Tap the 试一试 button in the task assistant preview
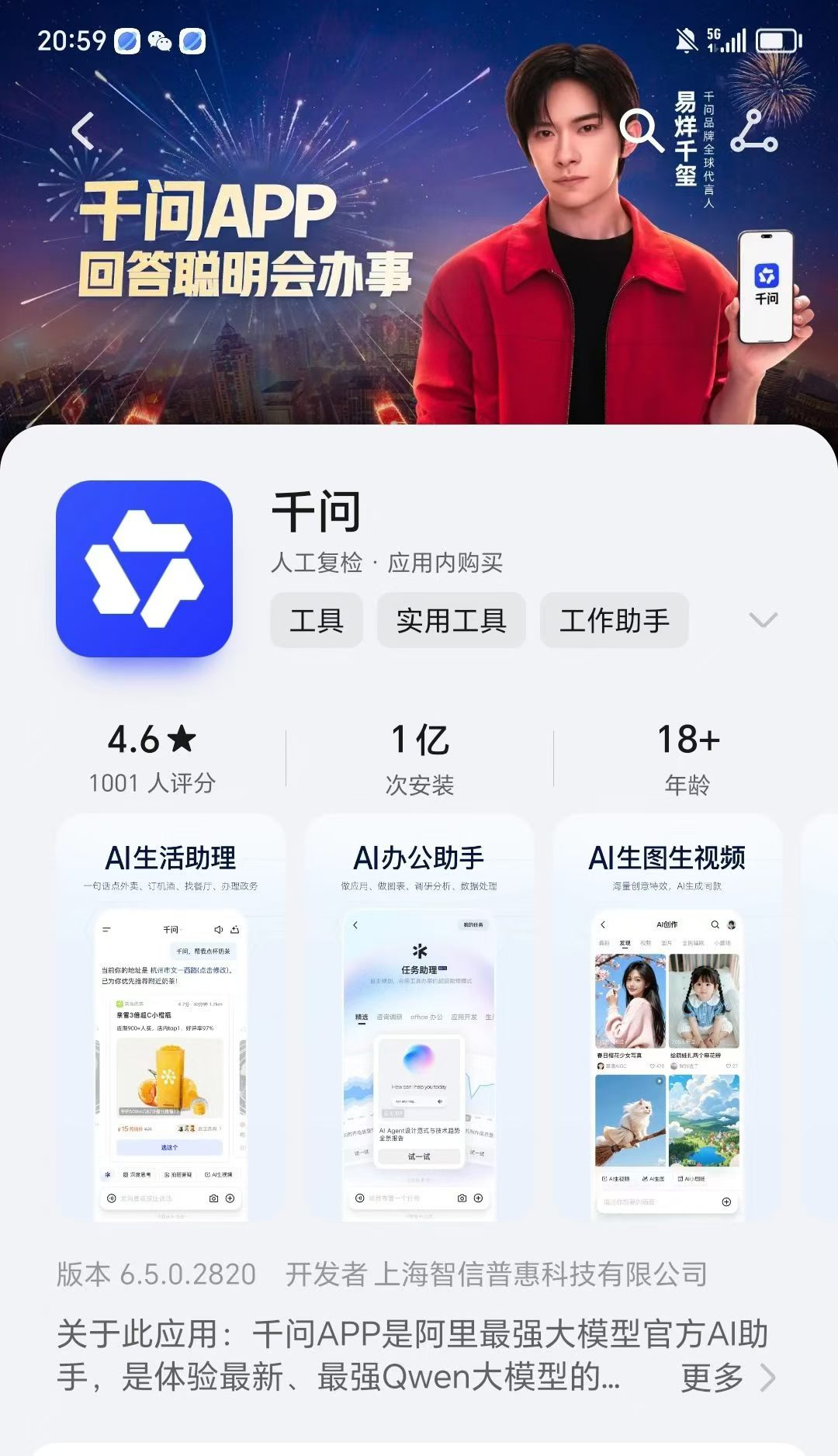Screen dimensions: 838x1456 tap(419, 1156)
